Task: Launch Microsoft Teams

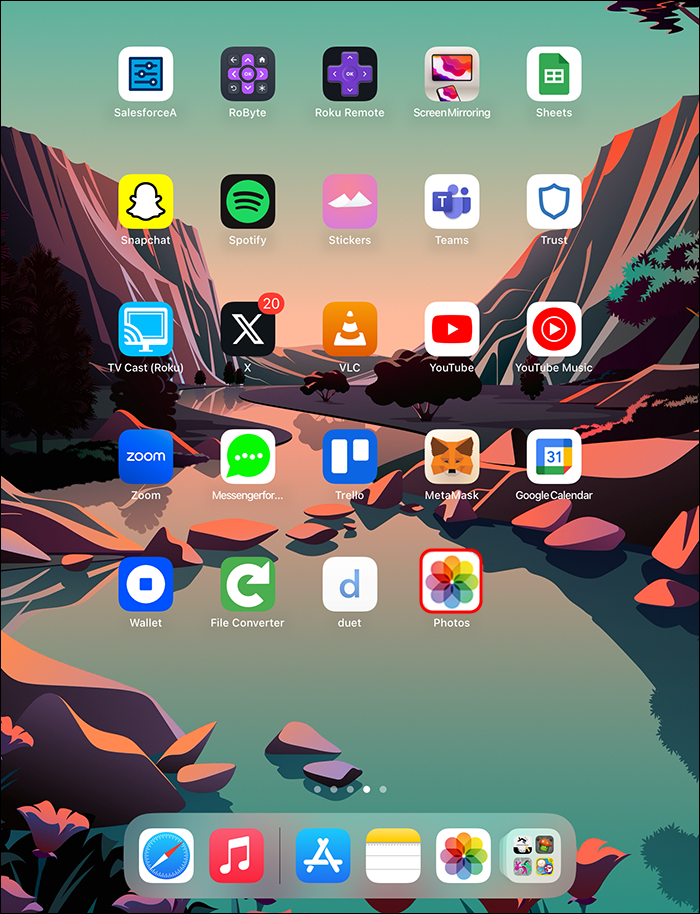Action: click(x=451, y=202)
